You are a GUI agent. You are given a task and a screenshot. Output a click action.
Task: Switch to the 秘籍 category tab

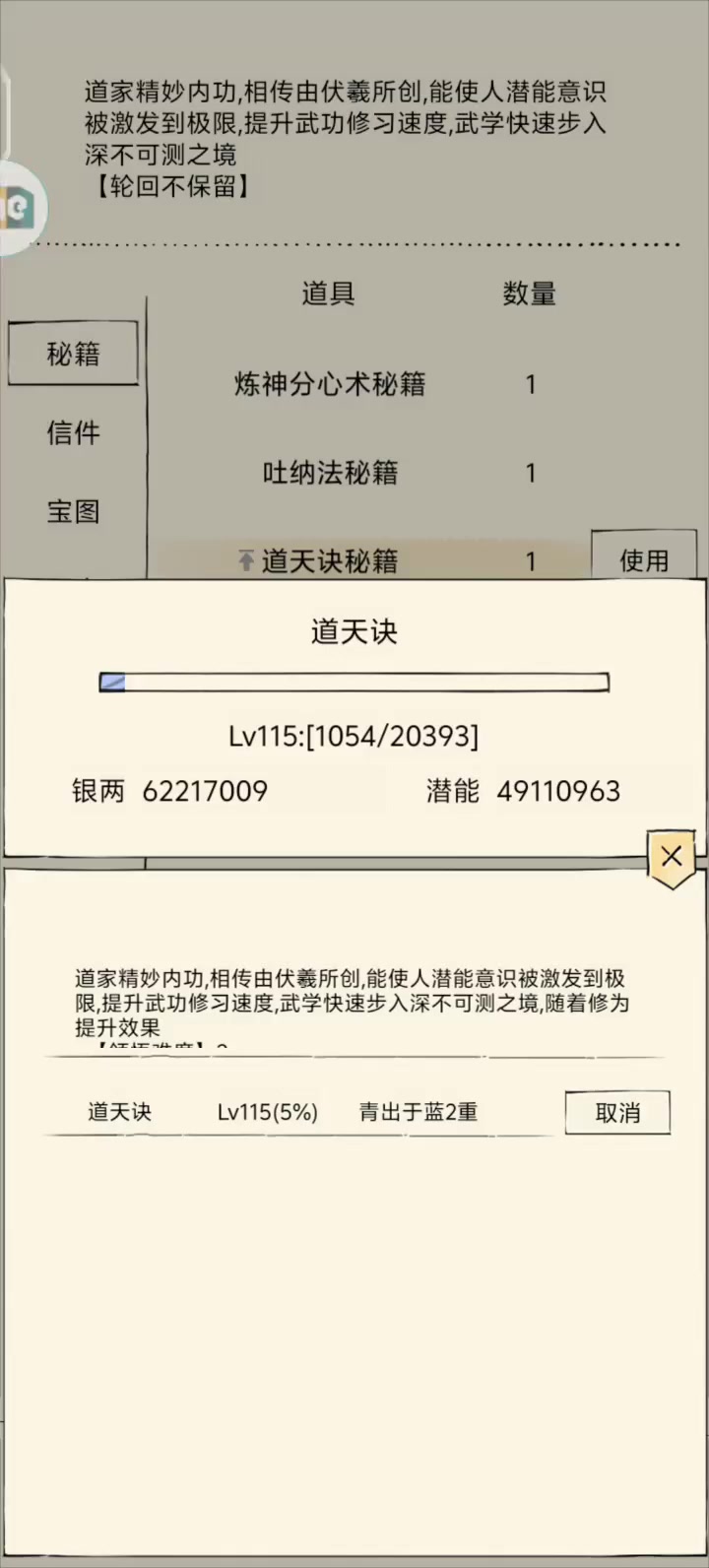73,353
